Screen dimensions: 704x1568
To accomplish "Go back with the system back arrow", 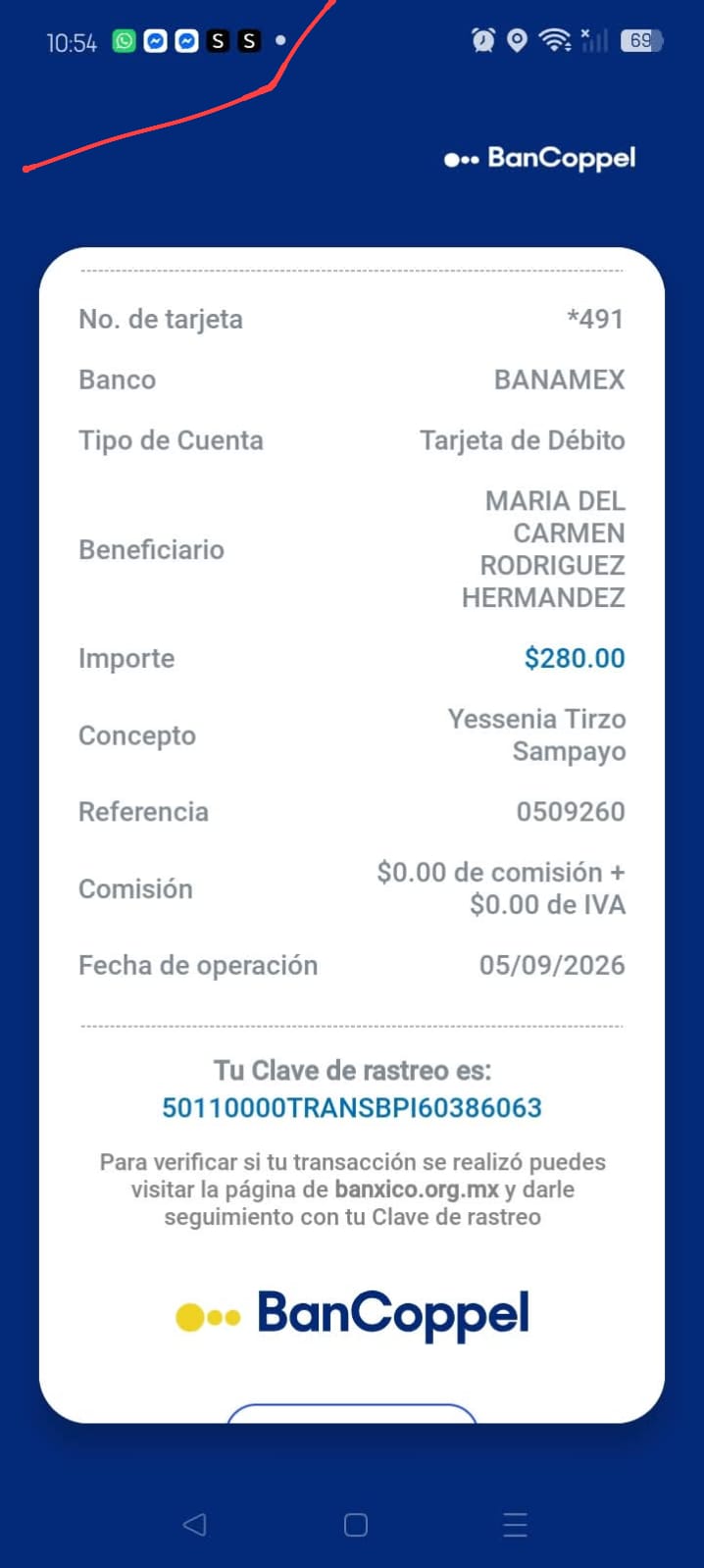I will [194, 1524].
